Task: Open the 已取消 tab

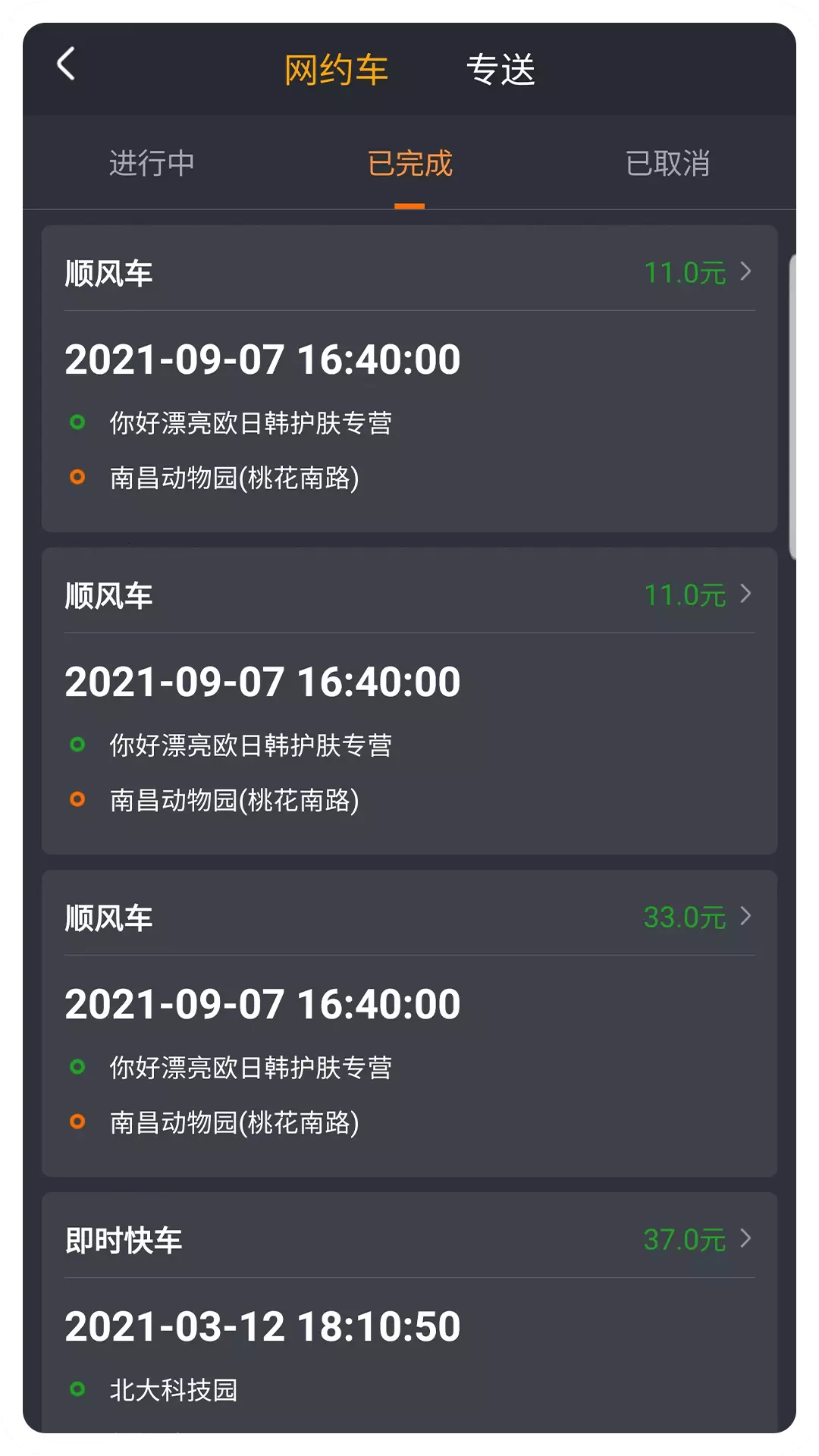Action: click(x=667, y=163)
